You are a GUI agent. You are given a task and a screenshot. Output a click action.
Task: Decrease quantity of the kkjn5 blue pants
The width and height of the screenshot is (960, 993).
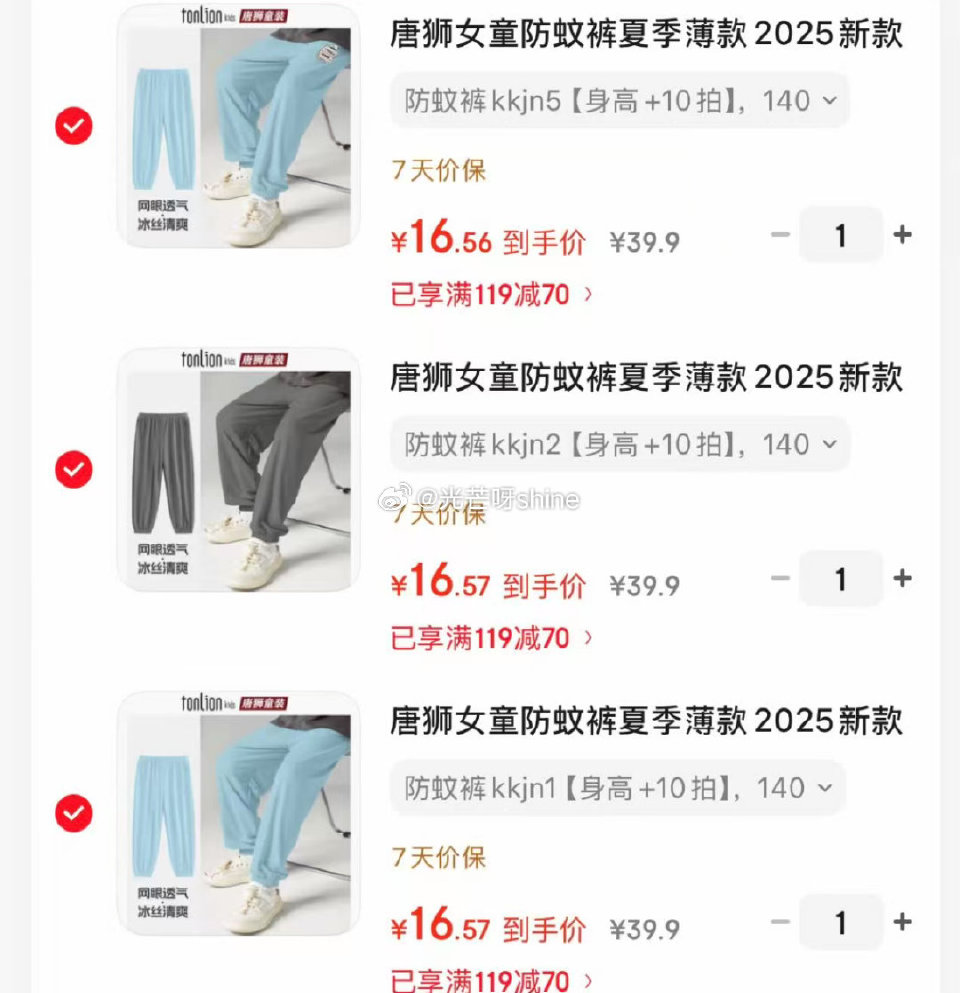(781, 235)
